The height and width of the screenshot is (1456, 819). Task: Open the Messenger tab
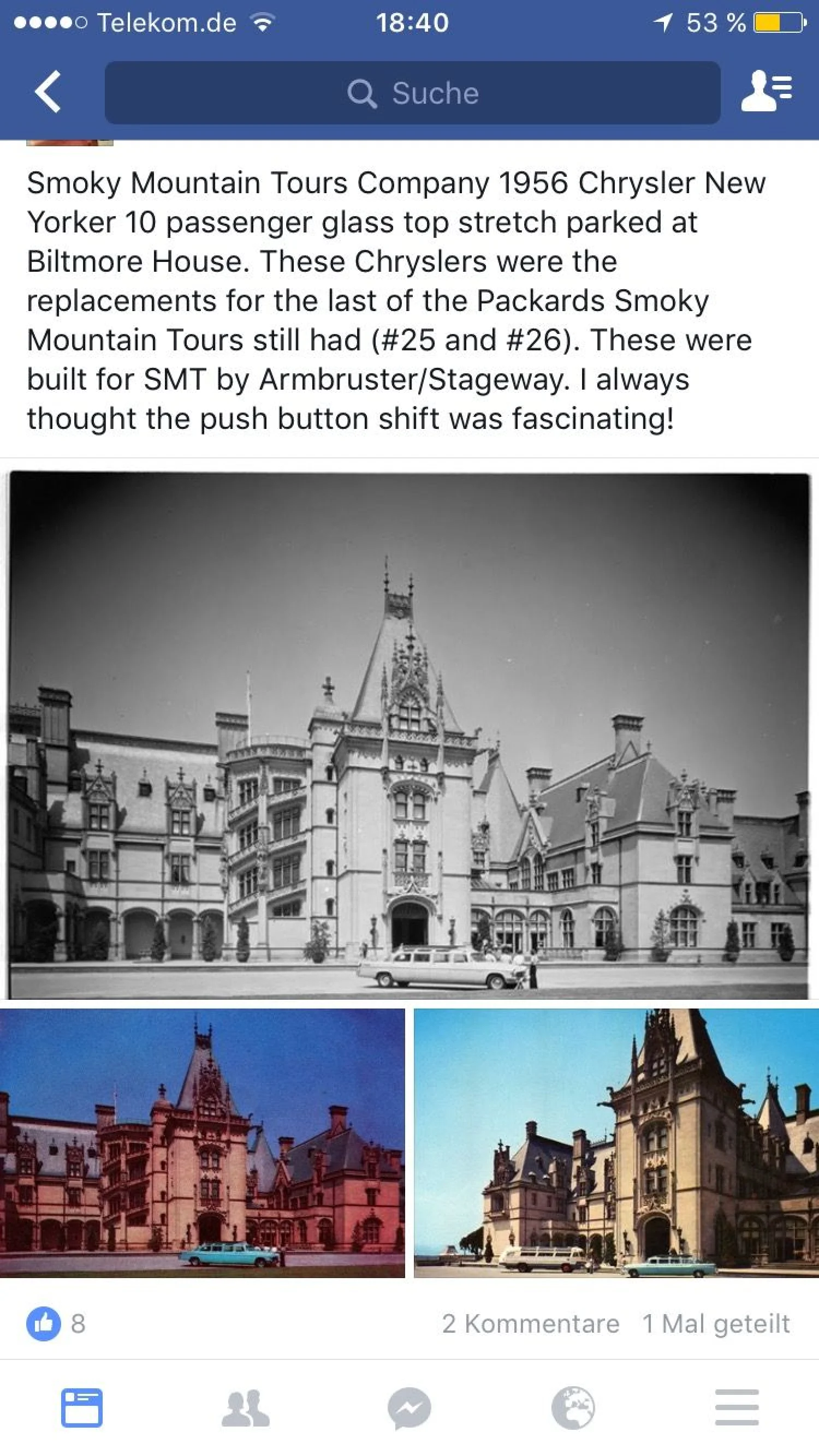(410, 1408)
